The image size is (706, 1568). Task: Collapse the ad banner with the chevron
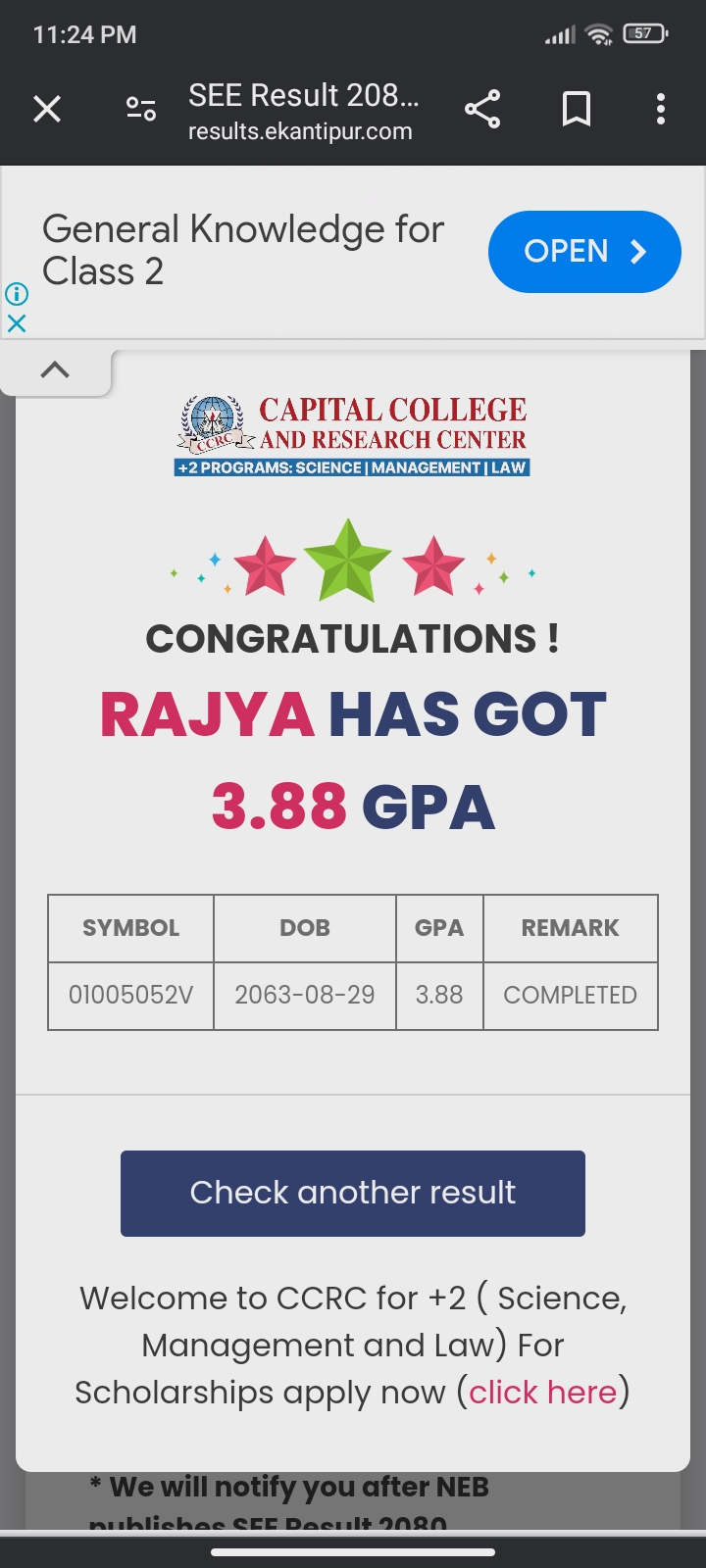click(55, 369)
